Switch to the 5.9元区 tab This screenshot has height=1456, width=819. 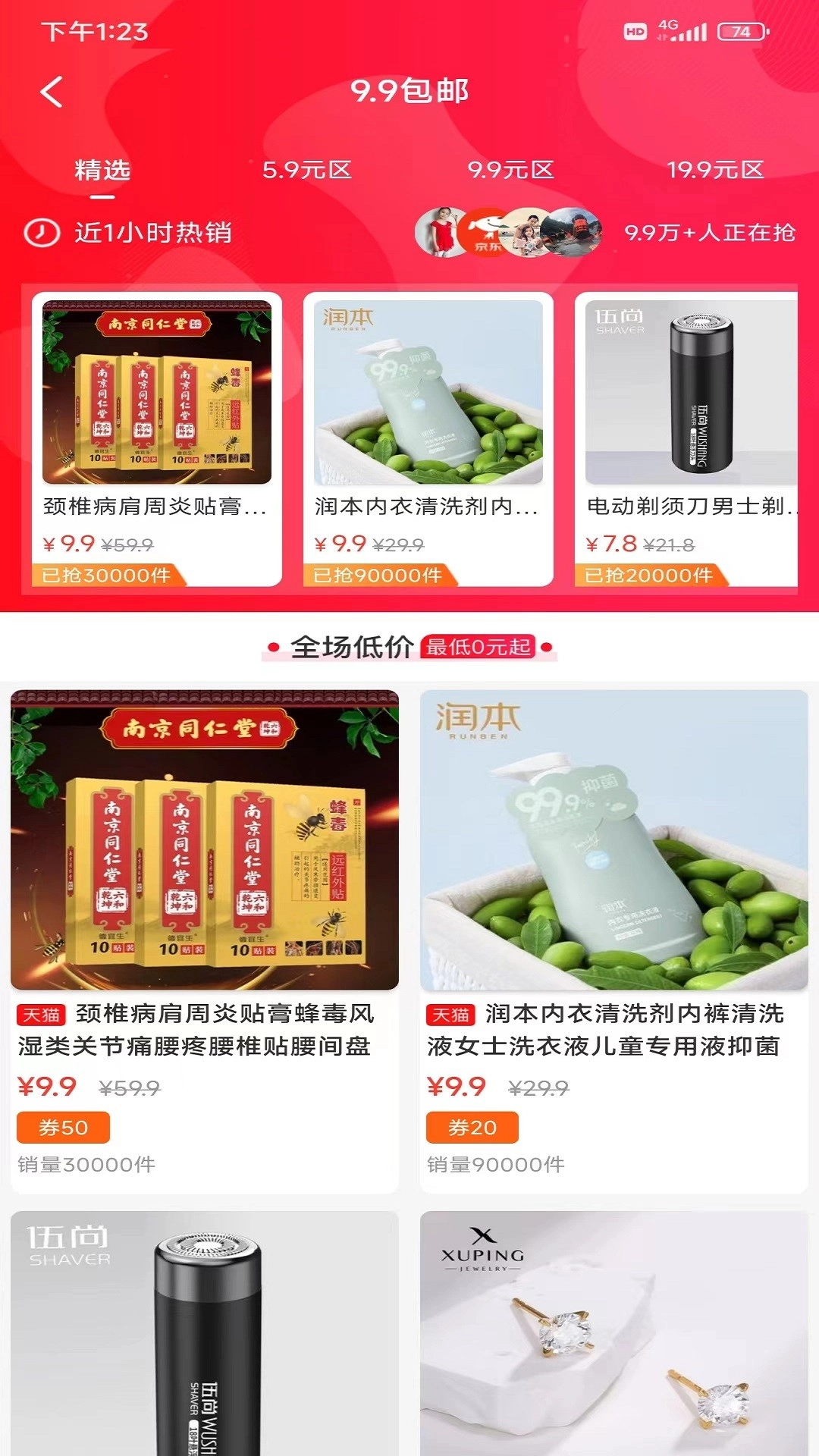coord(307,171)
